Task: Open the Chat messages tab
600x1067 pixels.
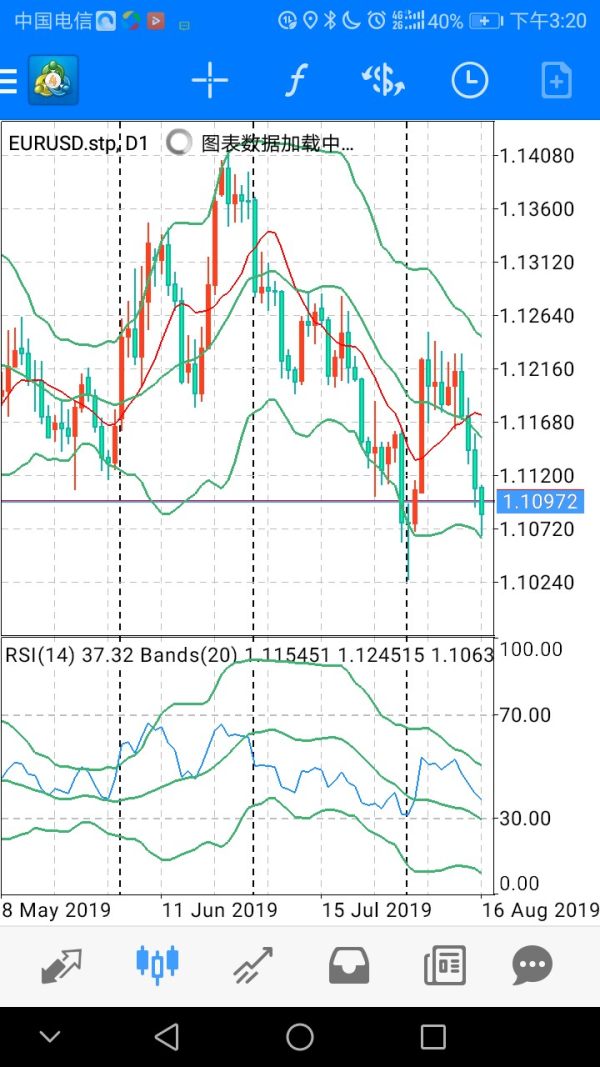Action: coord(532,965)
